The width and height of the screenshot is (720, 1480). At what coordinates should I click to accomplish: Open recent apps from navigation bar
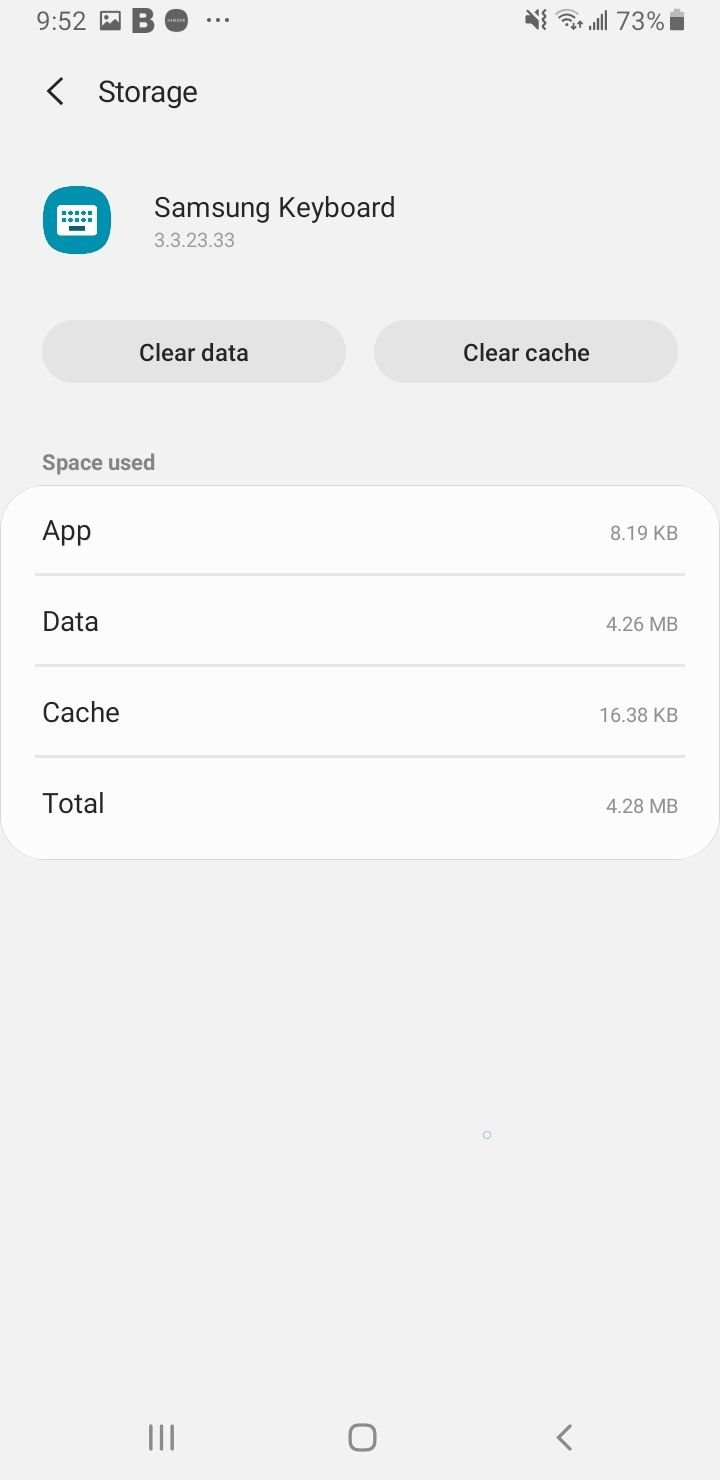[161, 1438]
